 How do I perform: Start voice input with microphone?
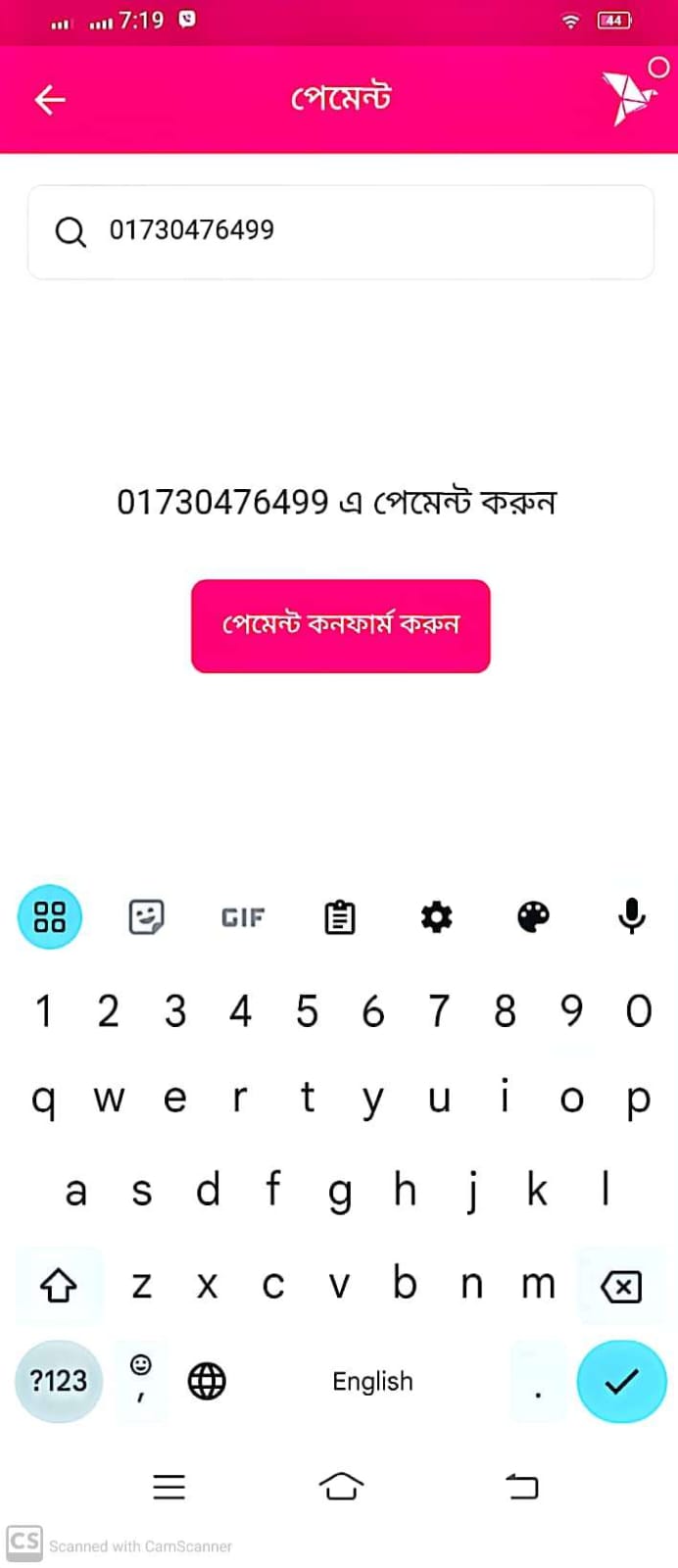tap(631, 916)
